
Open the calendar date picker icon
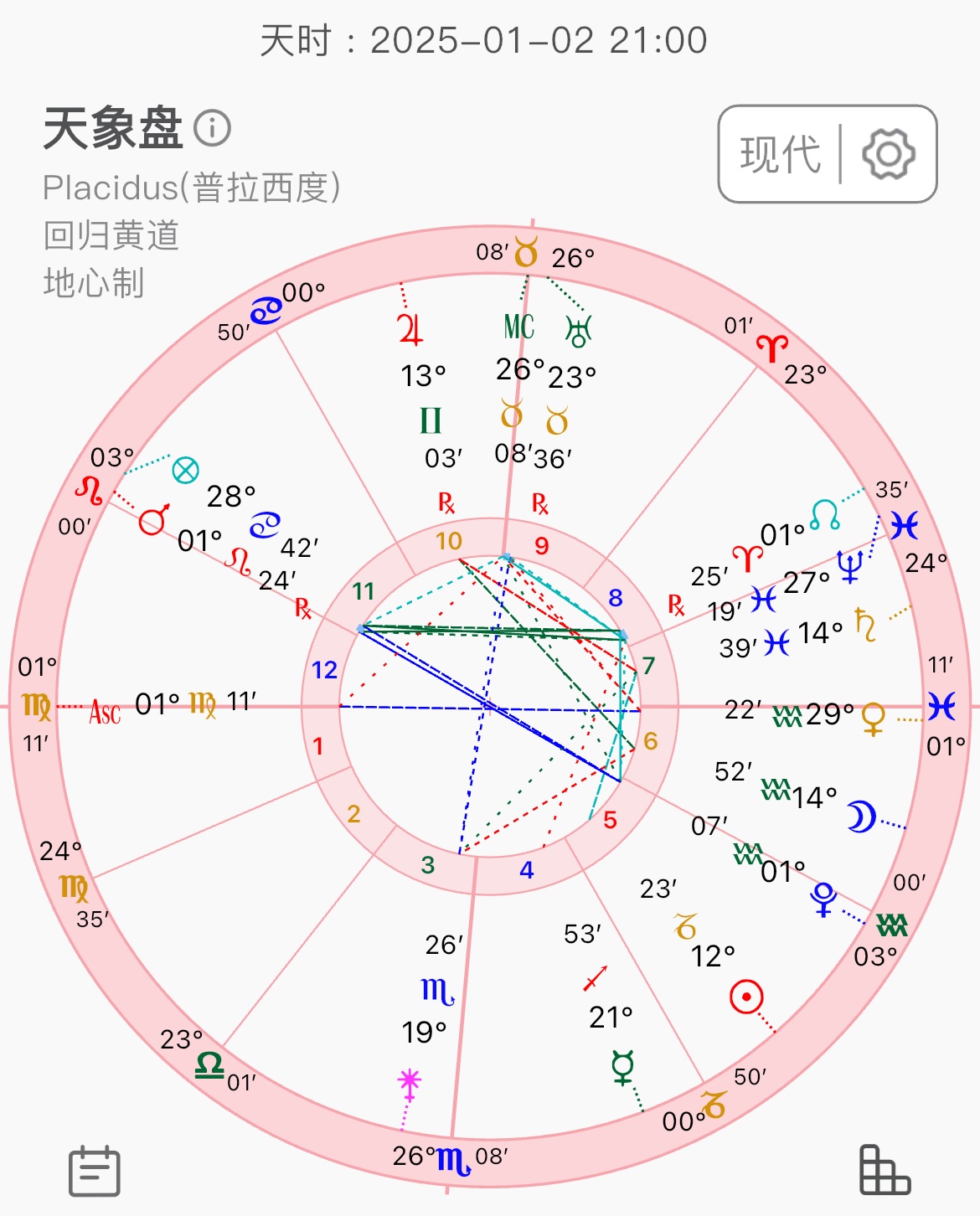pos(94,1171)
